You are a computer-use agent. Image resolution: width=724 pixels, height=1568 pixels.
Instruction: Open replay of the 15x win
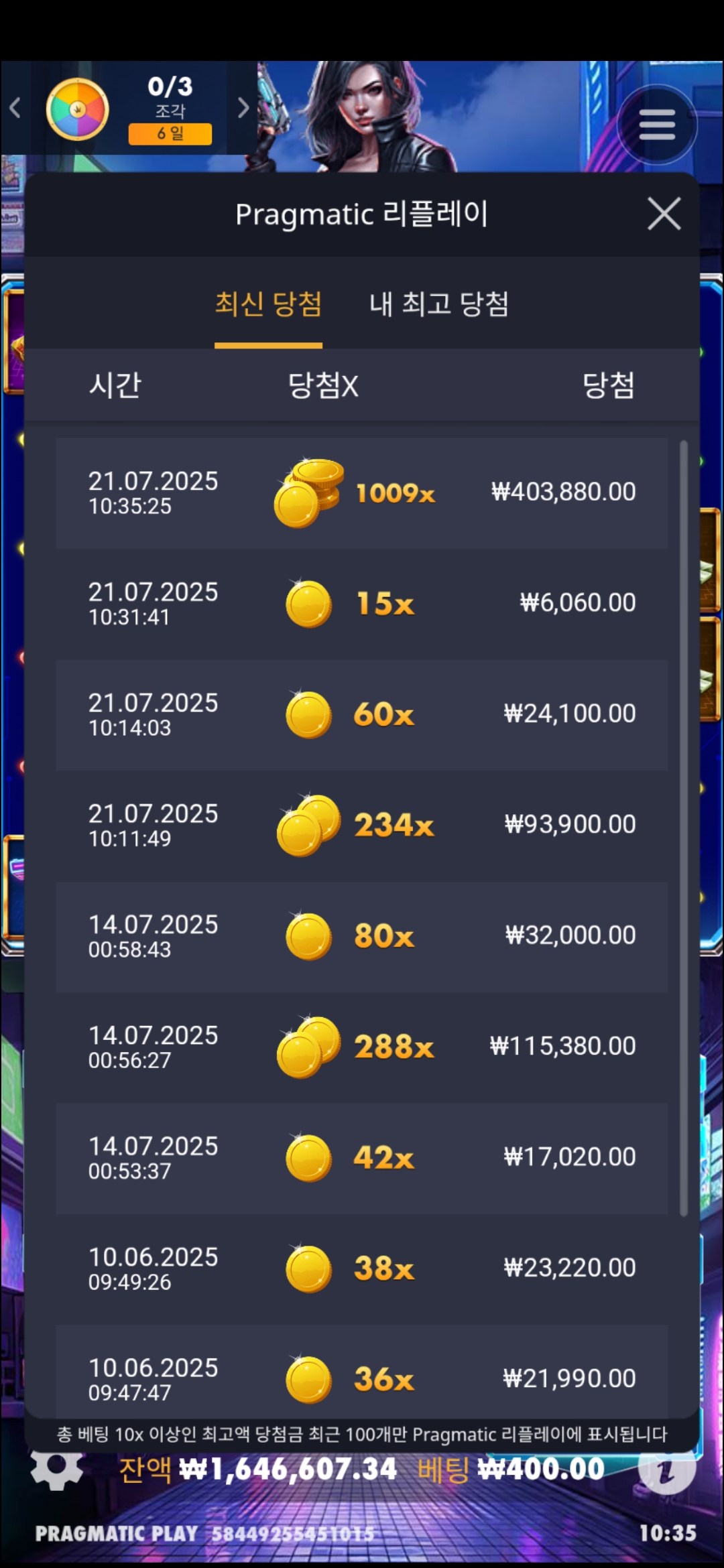point(362,604)
